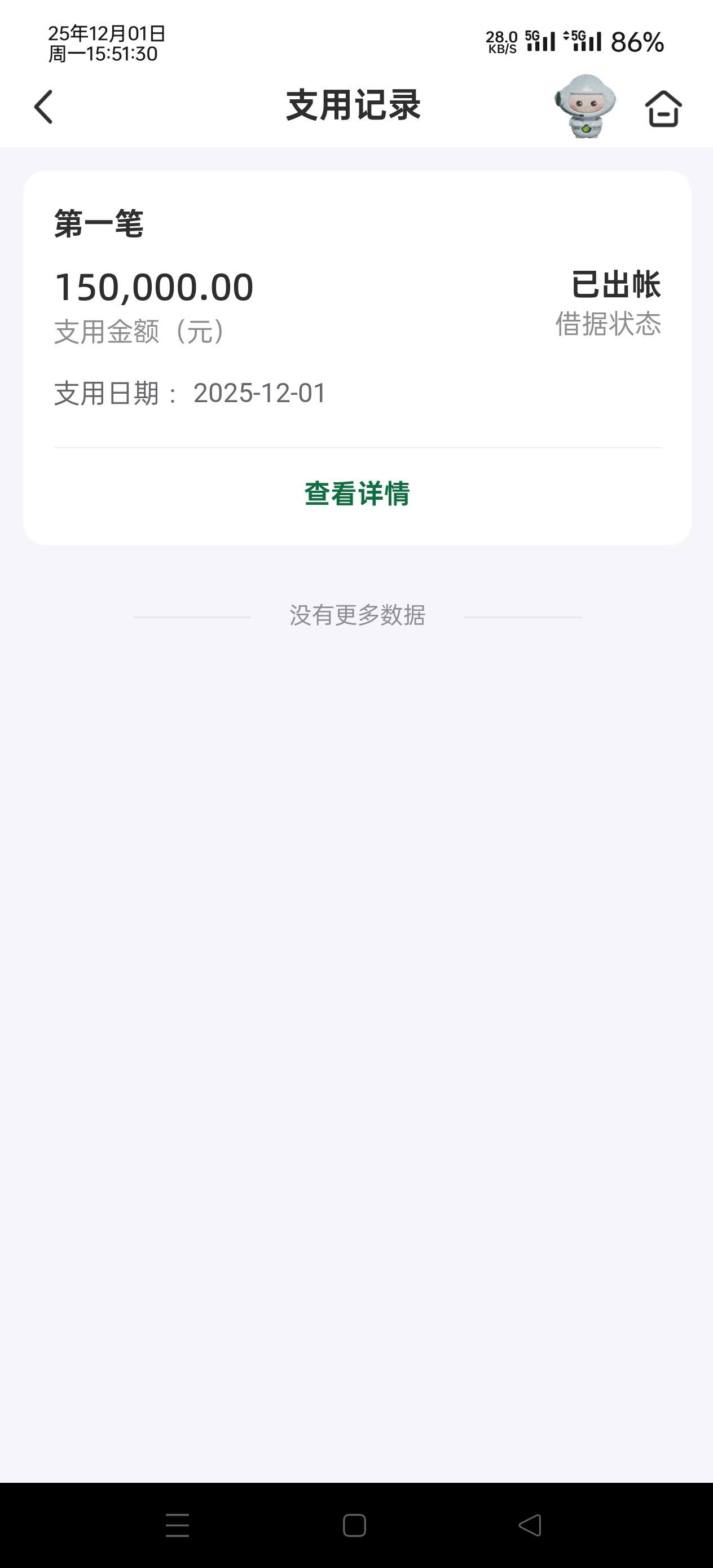Tap 支用日期 2025-12-01 row
This screenshot has width=713, height=1568.
pyautogui.click(x=189, y=393)
